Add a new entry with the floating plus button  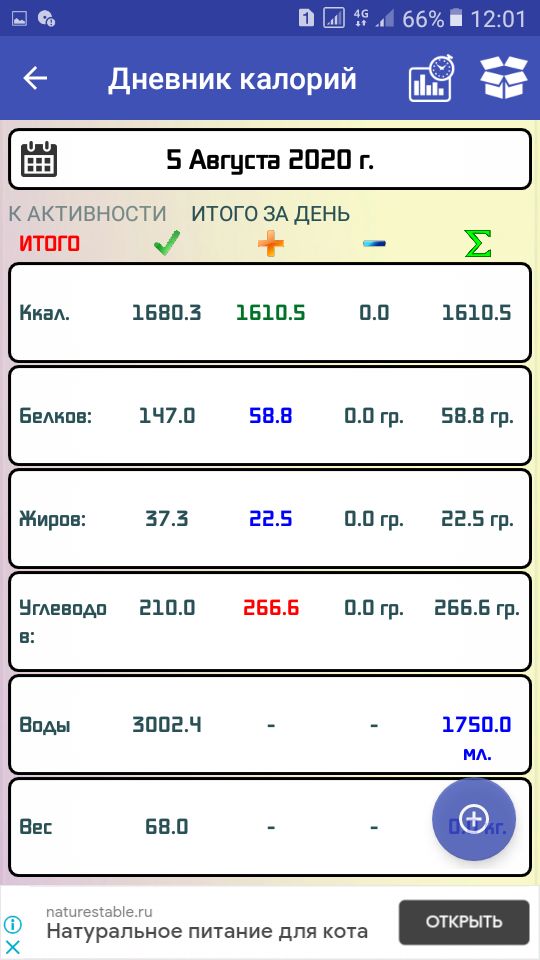(x=474, y=819)
